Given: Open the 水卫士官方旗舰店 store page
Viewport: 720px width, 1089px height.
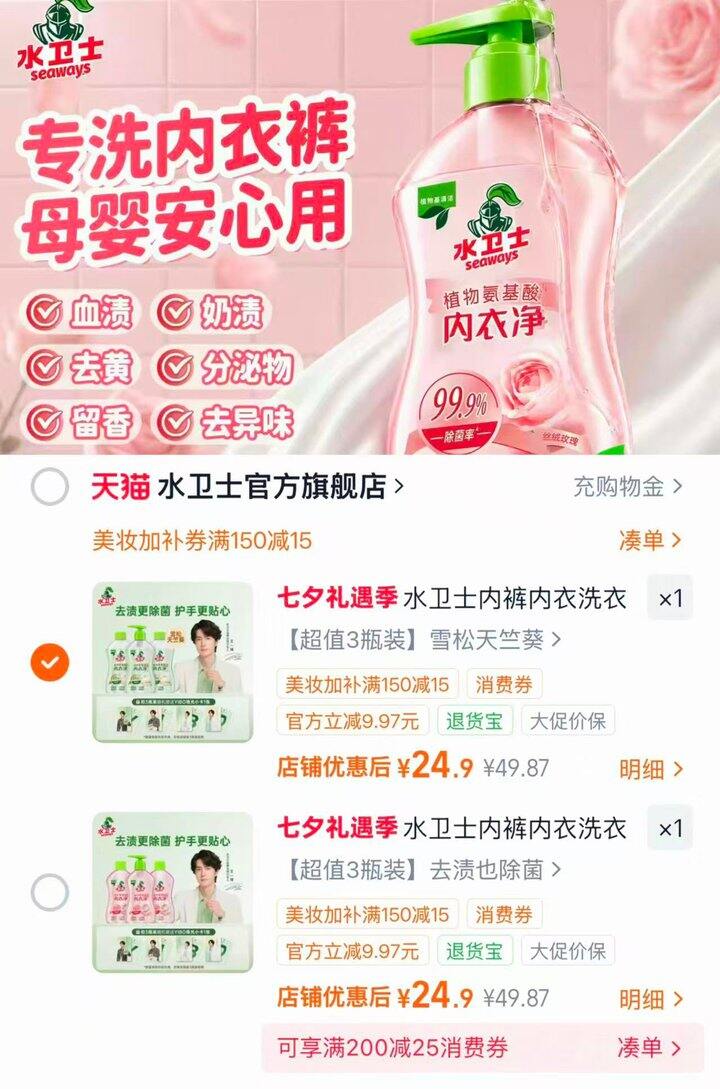Looking at the screenshot, I should pyautogui.click(x=247, y=486).
